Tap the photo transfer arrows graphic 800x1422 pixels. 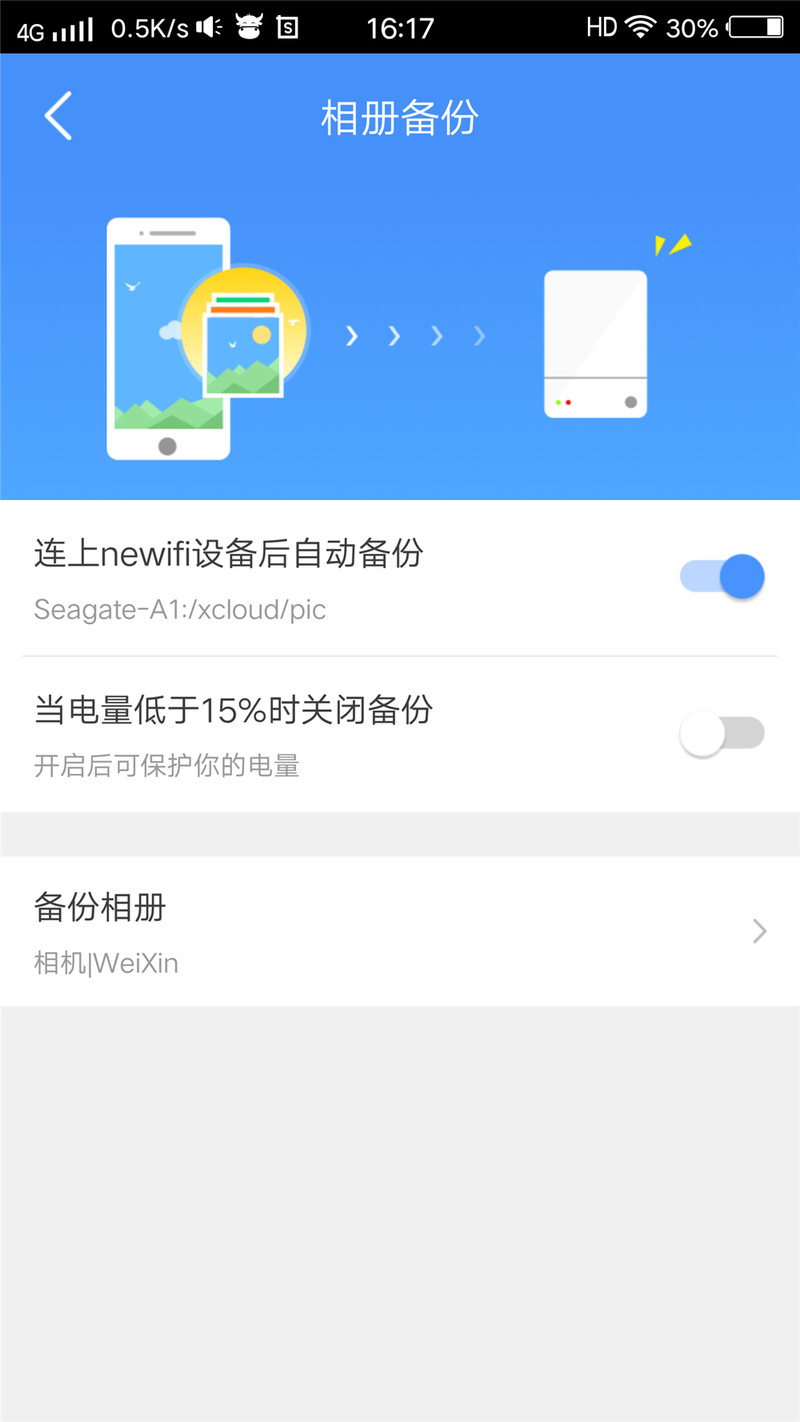pyautogui.click(x=415, y=337)
